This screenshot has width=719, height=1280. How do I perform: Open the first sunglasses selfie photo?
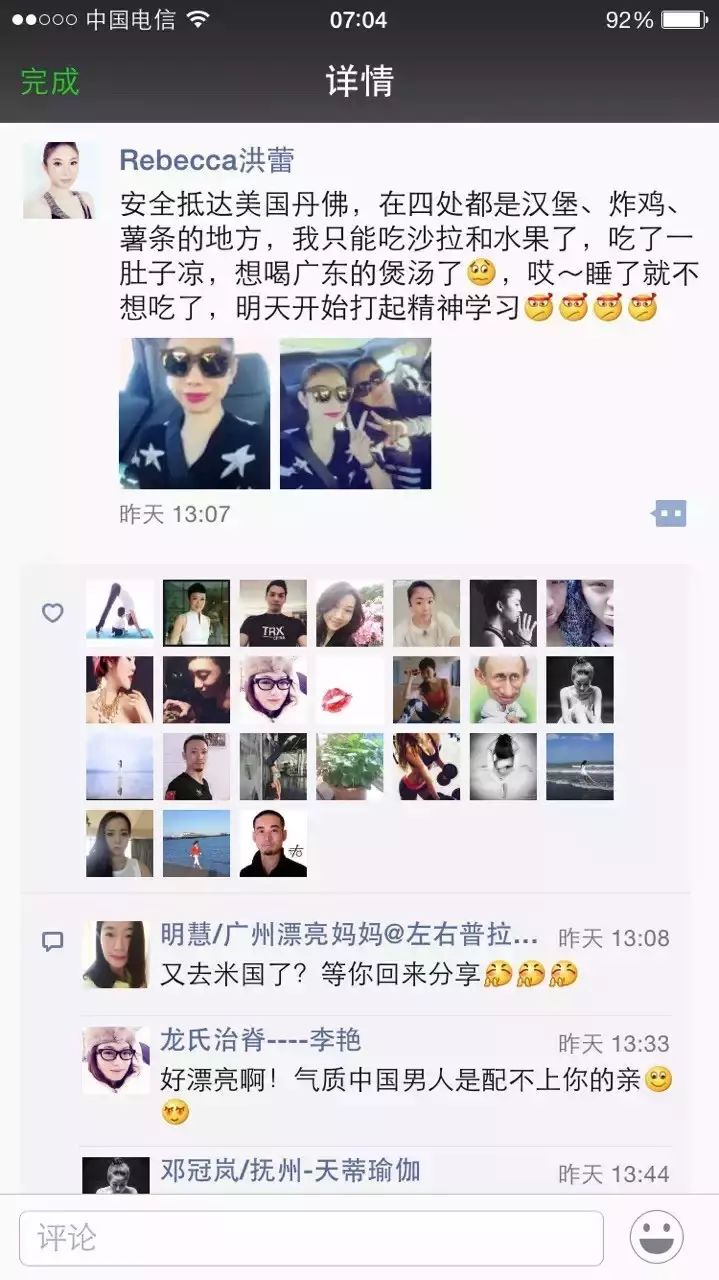pos(194,413)
